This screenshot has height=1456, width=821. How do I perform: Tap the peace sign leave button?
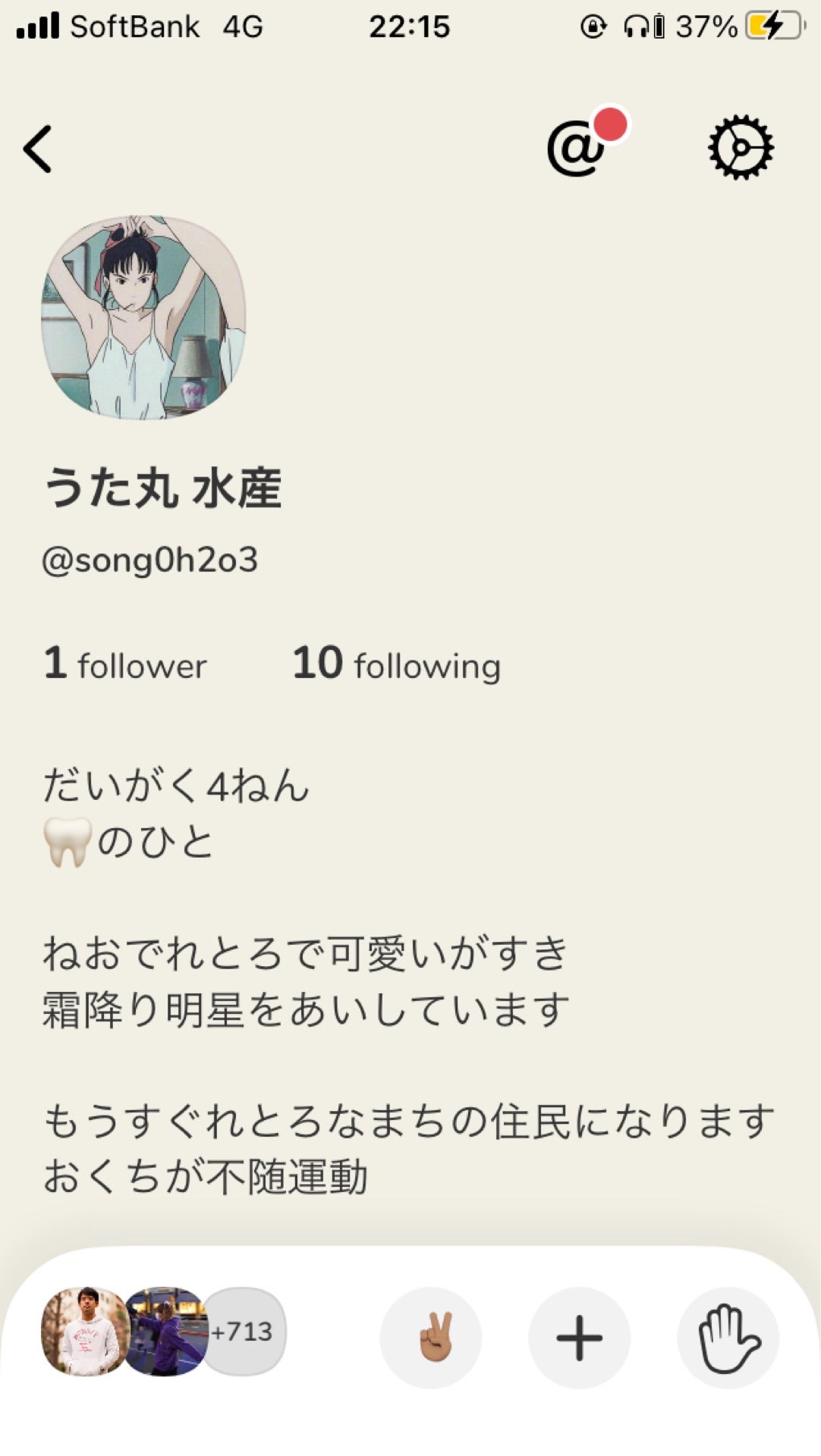(431, 1338)
